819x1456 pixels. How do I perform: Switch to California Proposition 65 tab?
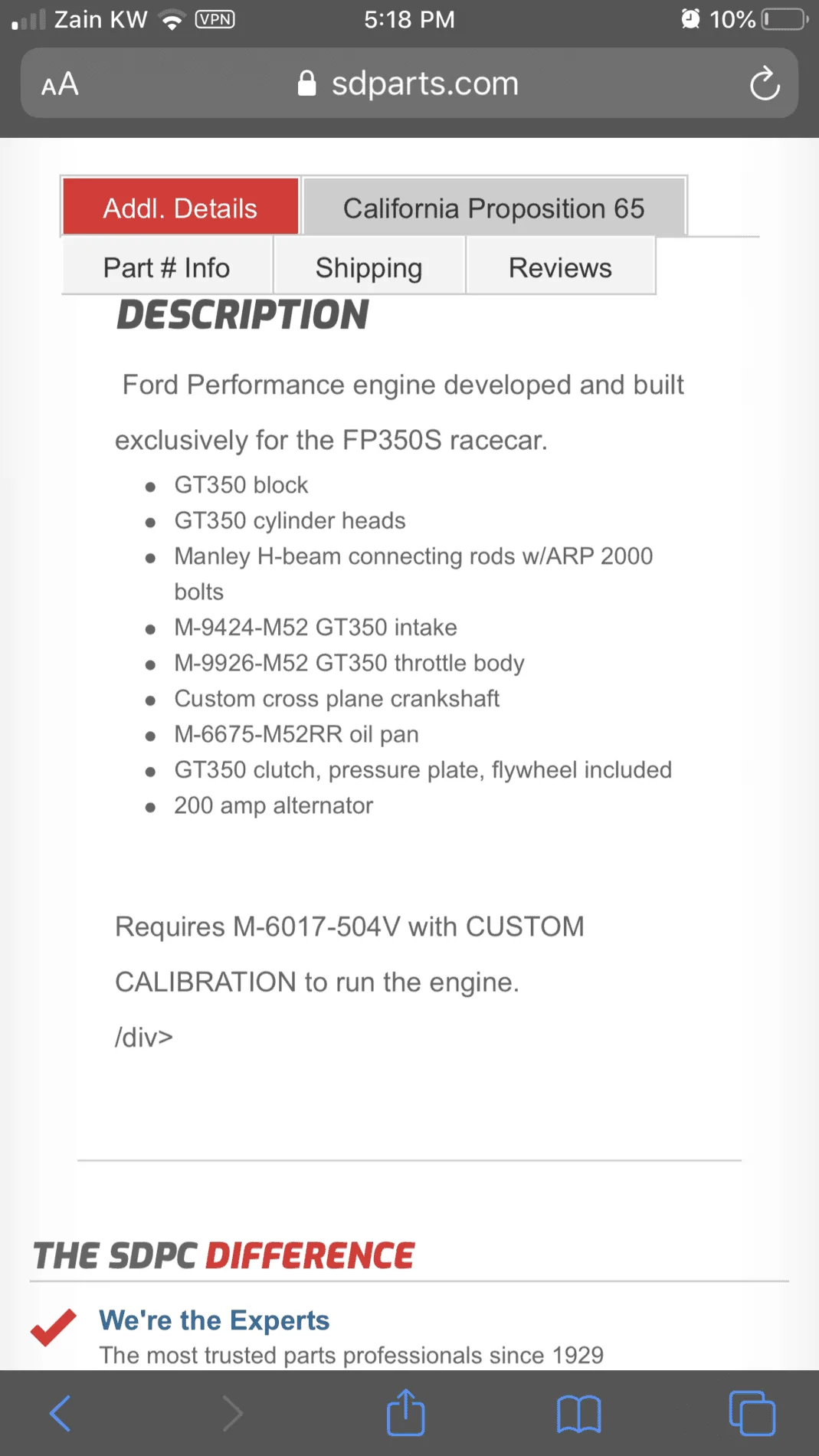(494, 207)
